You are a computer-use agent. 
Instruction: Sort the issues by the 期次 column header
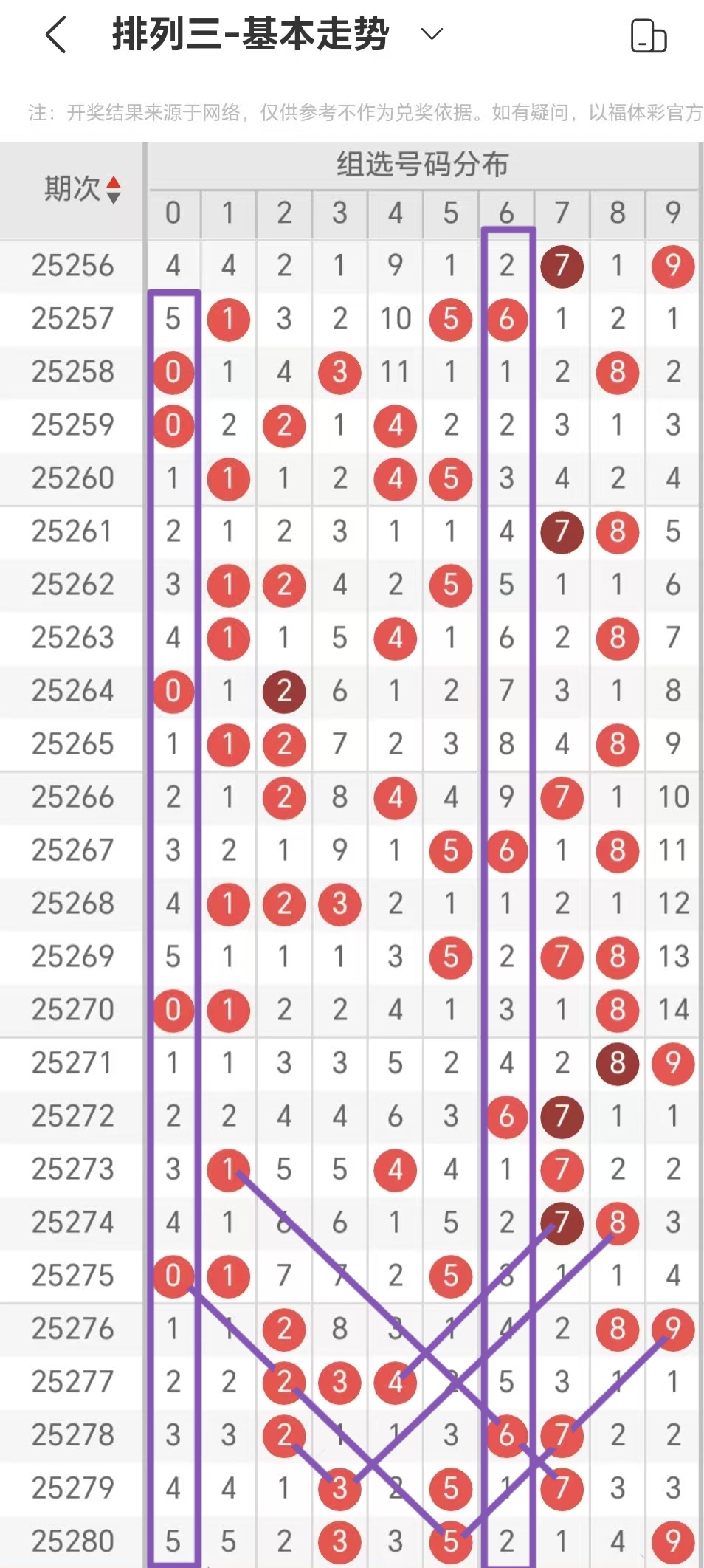point(81,189)
